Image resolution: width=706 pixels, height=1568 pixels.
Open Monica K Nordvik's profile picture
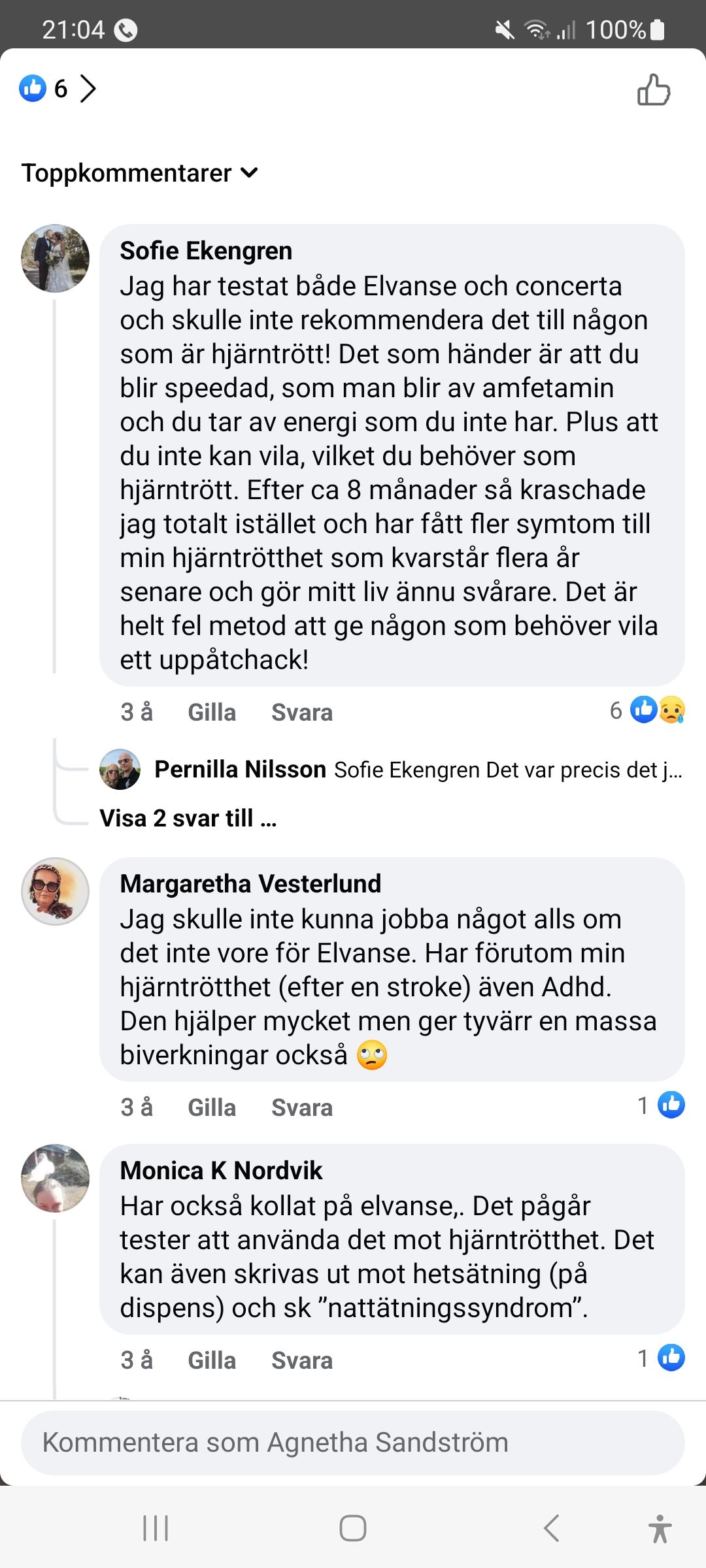(55, 1178)
